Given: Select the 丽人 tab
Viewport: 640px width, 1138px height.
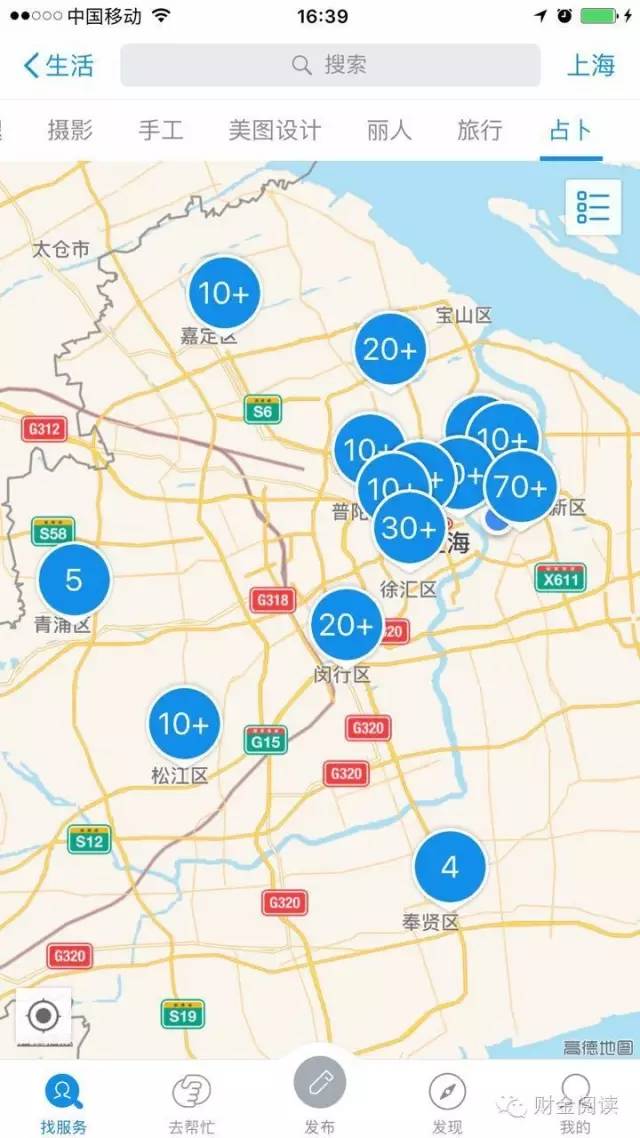Looking at the screenshot, I should click(x=389, y=130).
